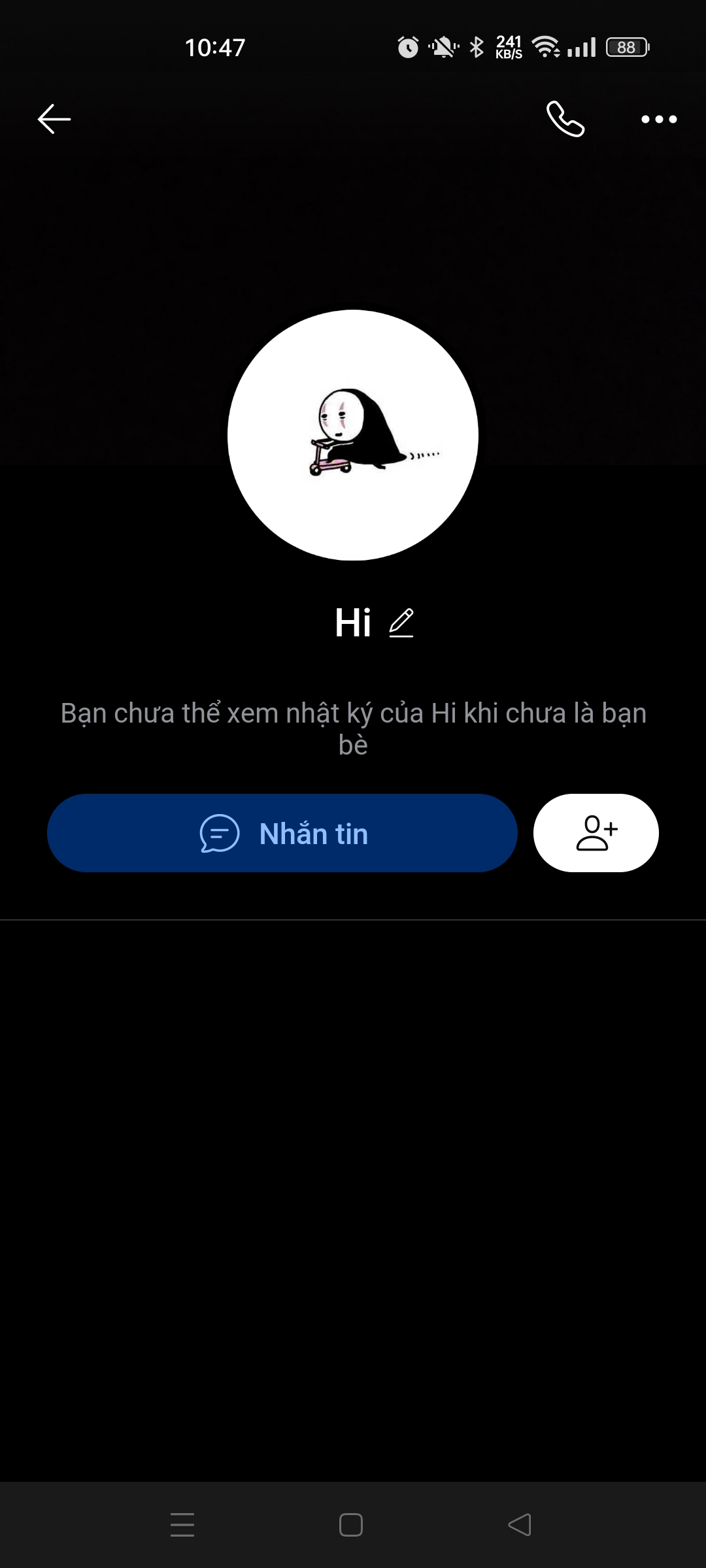This screenshot has height=1568, width=706.
Task: Go back using the top arrow
Action: point(54,119)
